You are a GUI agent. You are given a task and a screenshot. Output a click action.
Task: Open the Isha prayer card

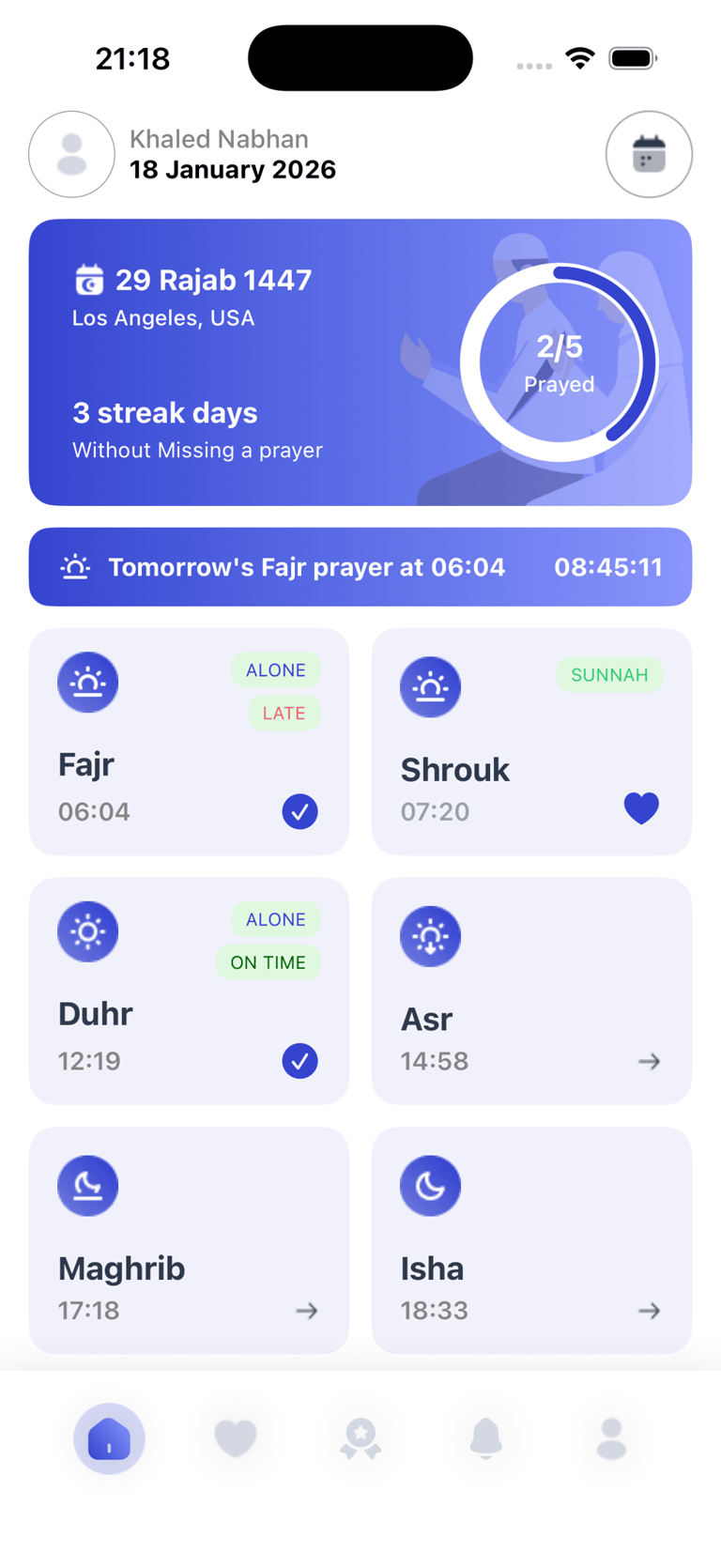(531, 1239)
